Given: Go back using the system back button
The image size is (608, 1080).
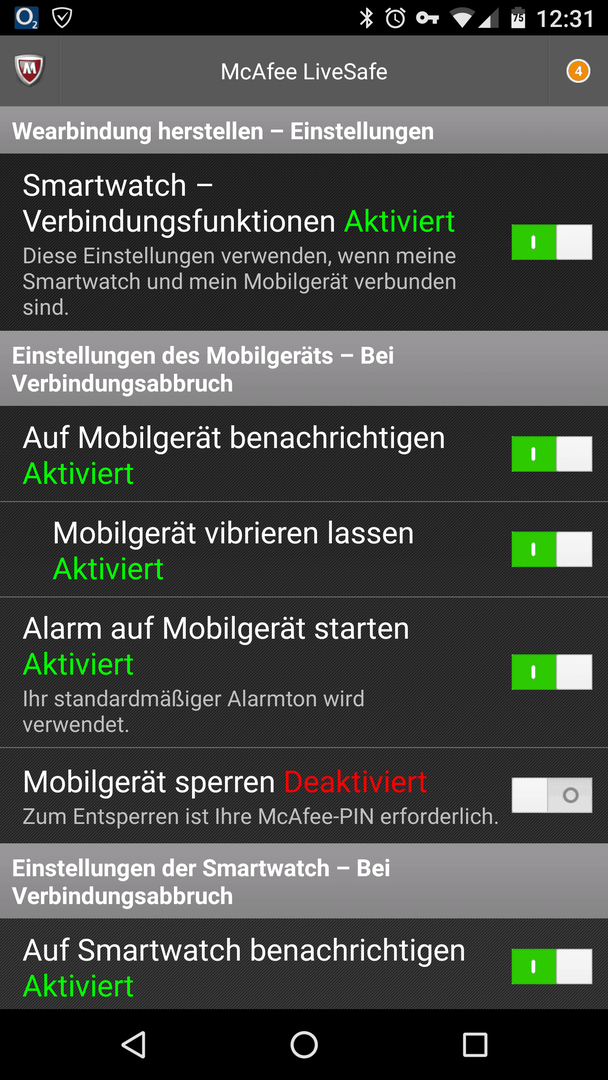Looking at the screenshot, I should click(133, 1044).
